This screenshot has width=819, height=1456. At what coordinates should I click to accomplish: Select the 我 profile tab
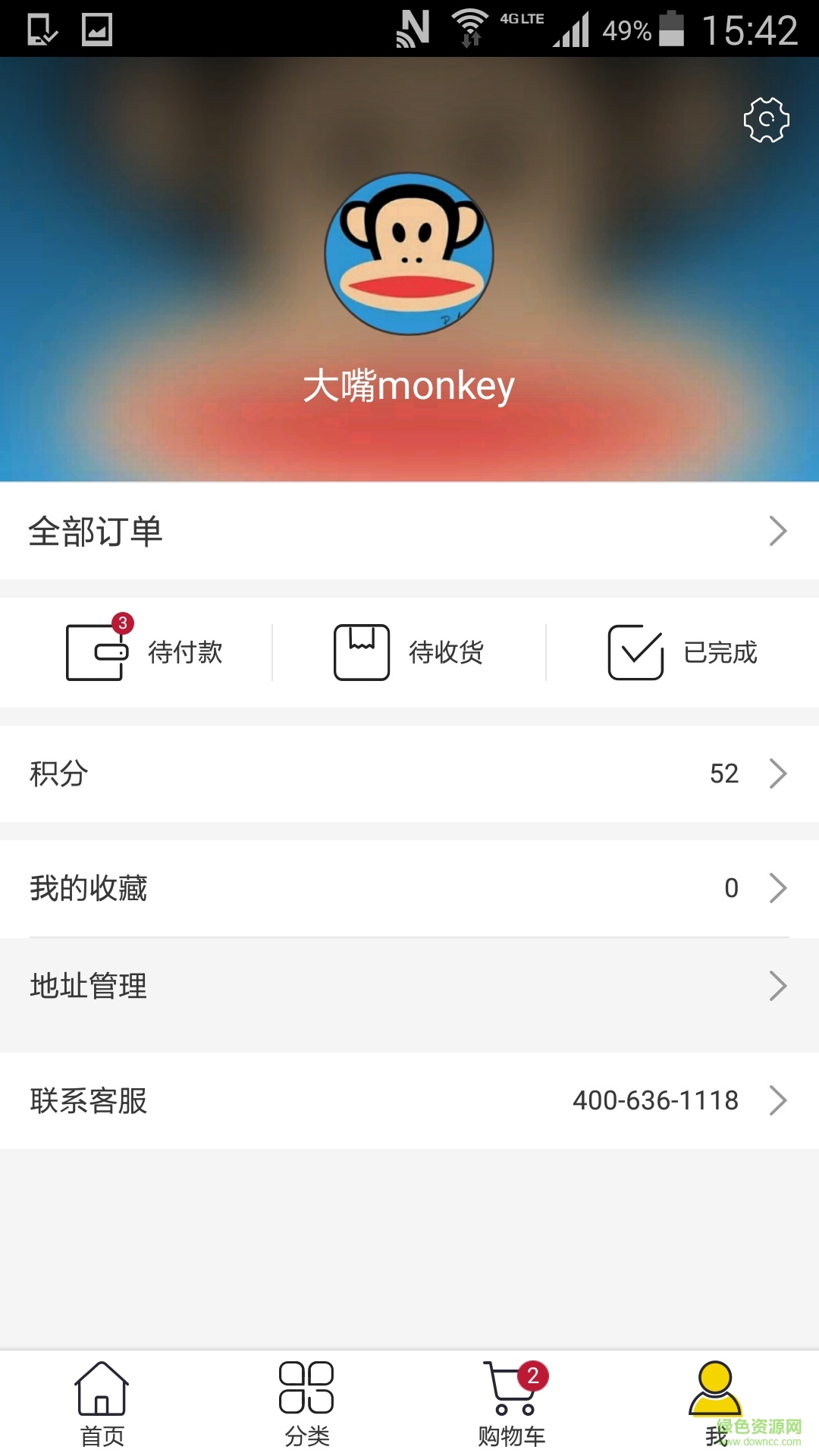point(715,1403)
